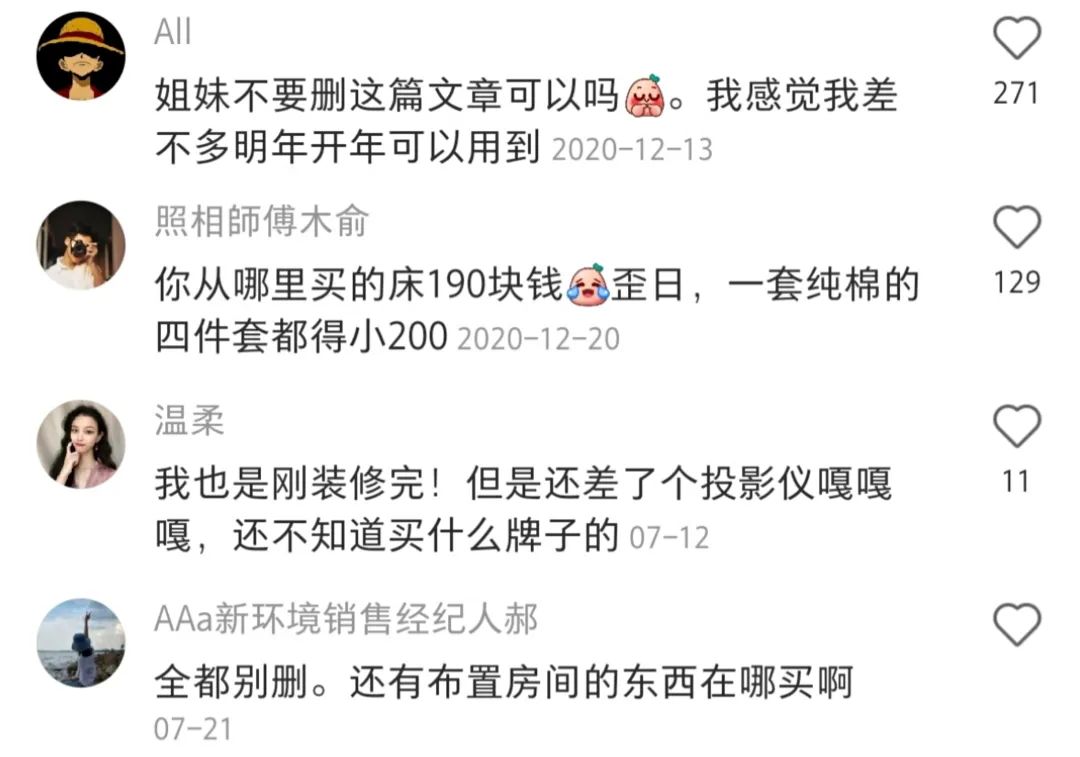Image resolution: width=1080 pixels, height=757 pixels.
Task: Tap username 照相師傅木俞
Action: [x=261, y=221]
